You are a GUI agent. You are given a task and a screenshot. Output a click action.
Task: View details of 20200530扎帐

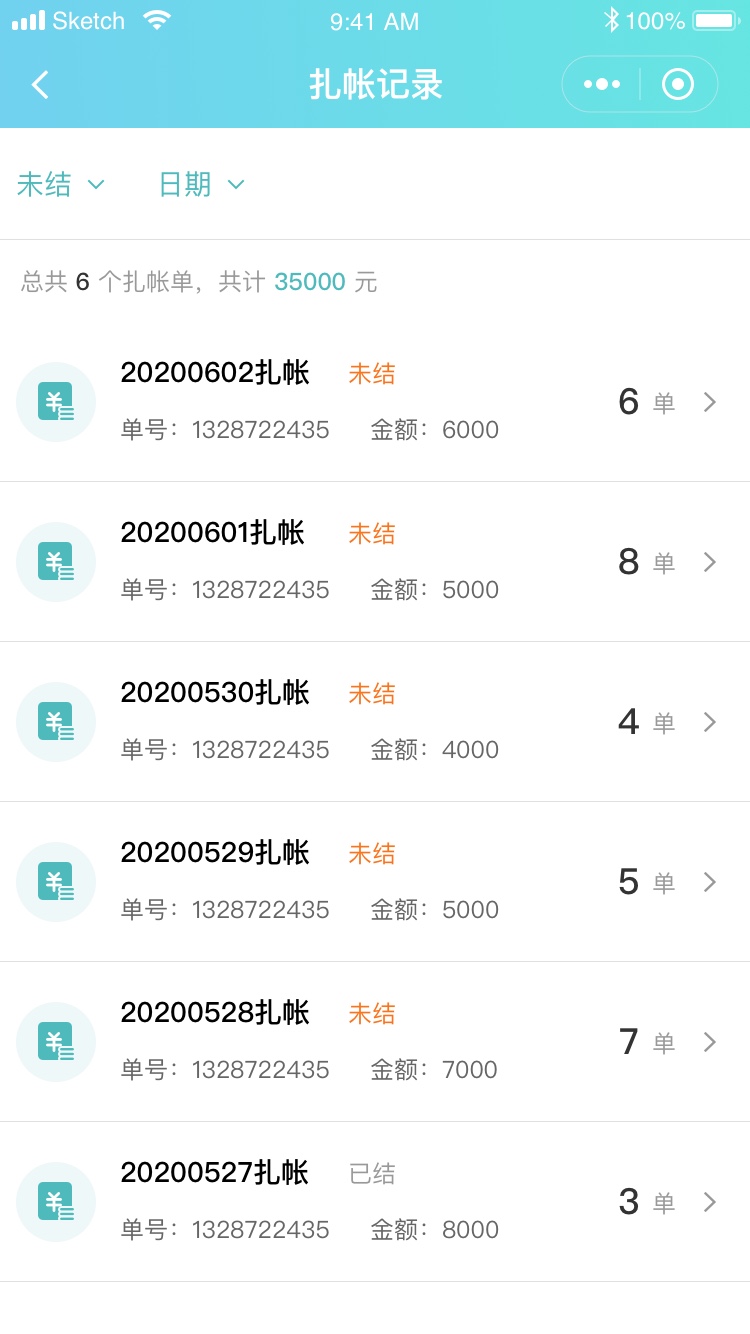coord(375,722)
